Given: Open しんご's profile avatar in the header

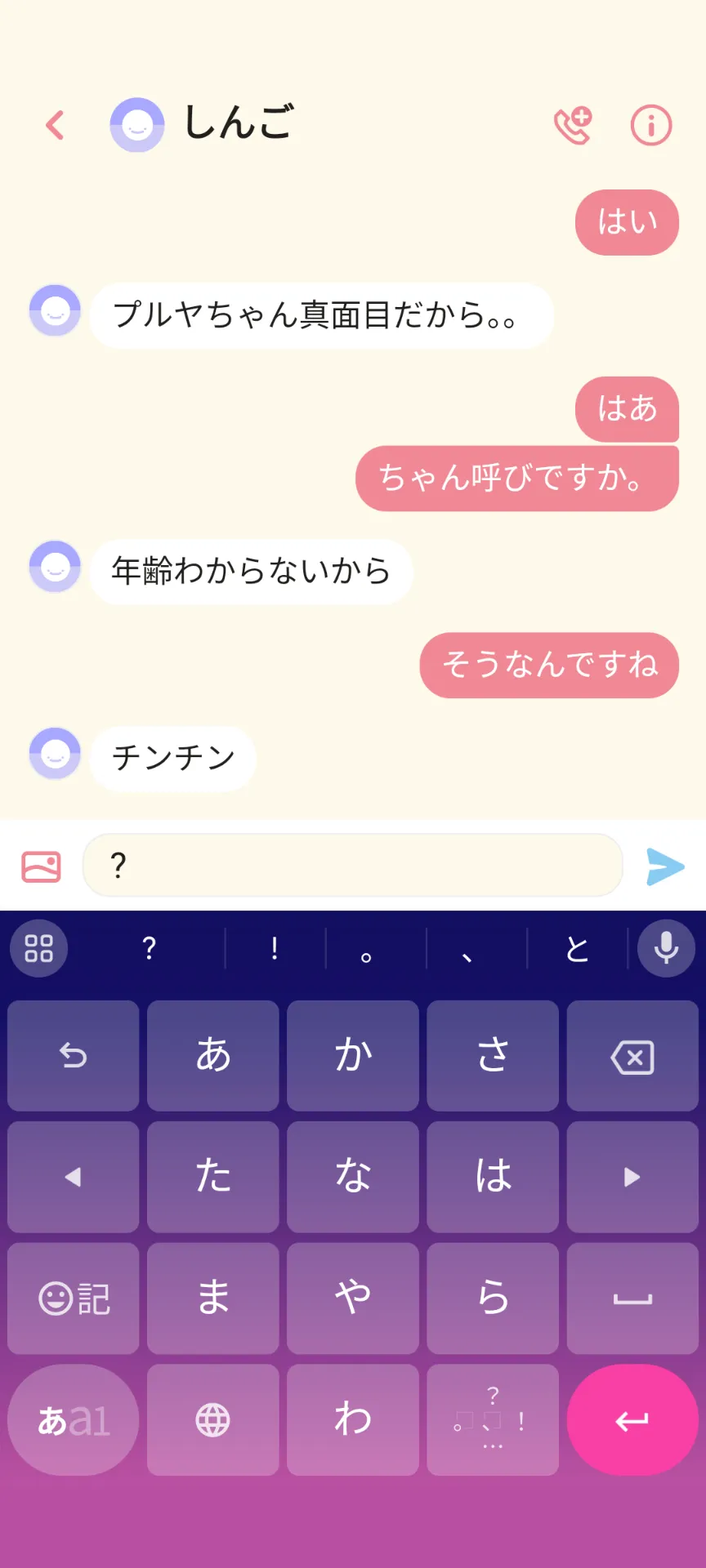Looking at the screenshot, I should [137, 125].
